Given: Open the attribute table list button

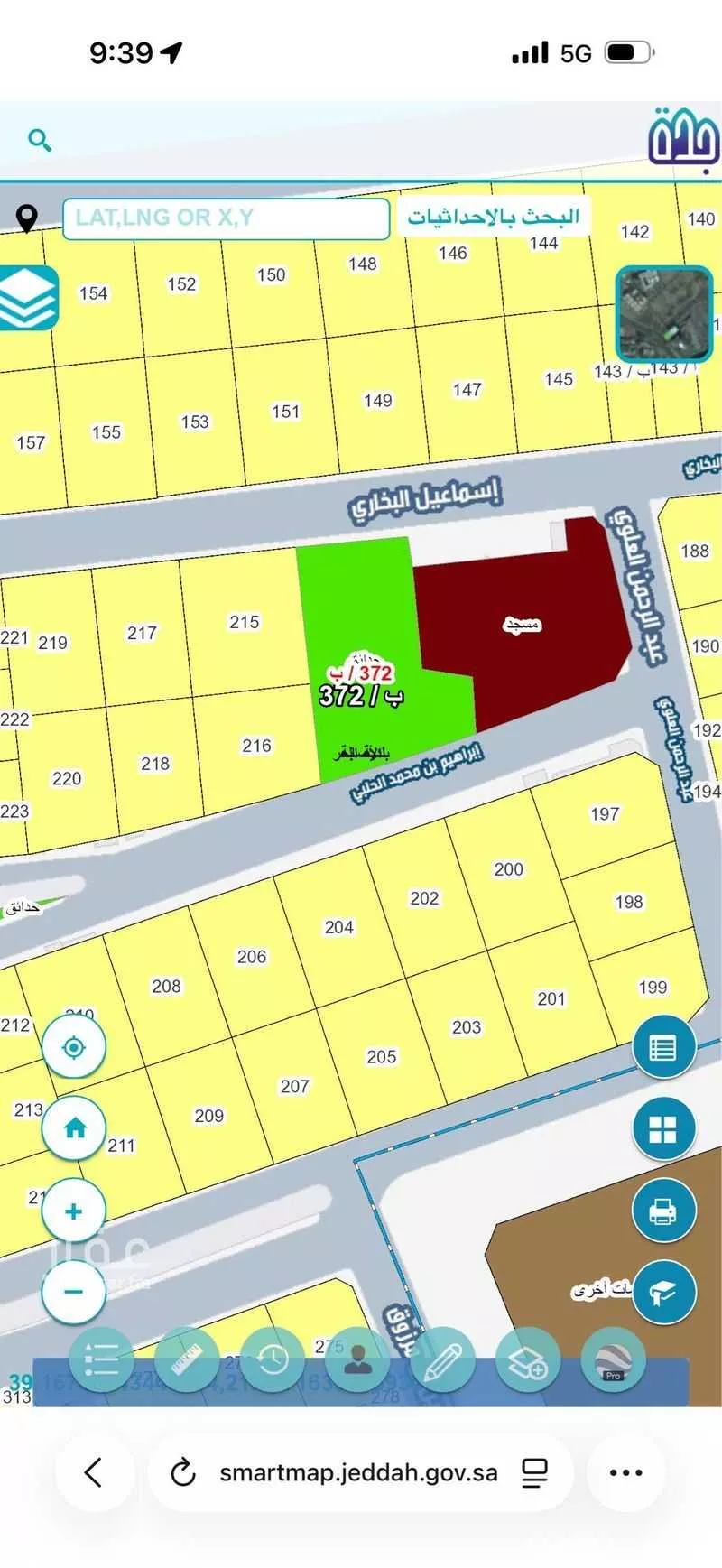Looking at the screenshot, I should tap(663, 1048).
